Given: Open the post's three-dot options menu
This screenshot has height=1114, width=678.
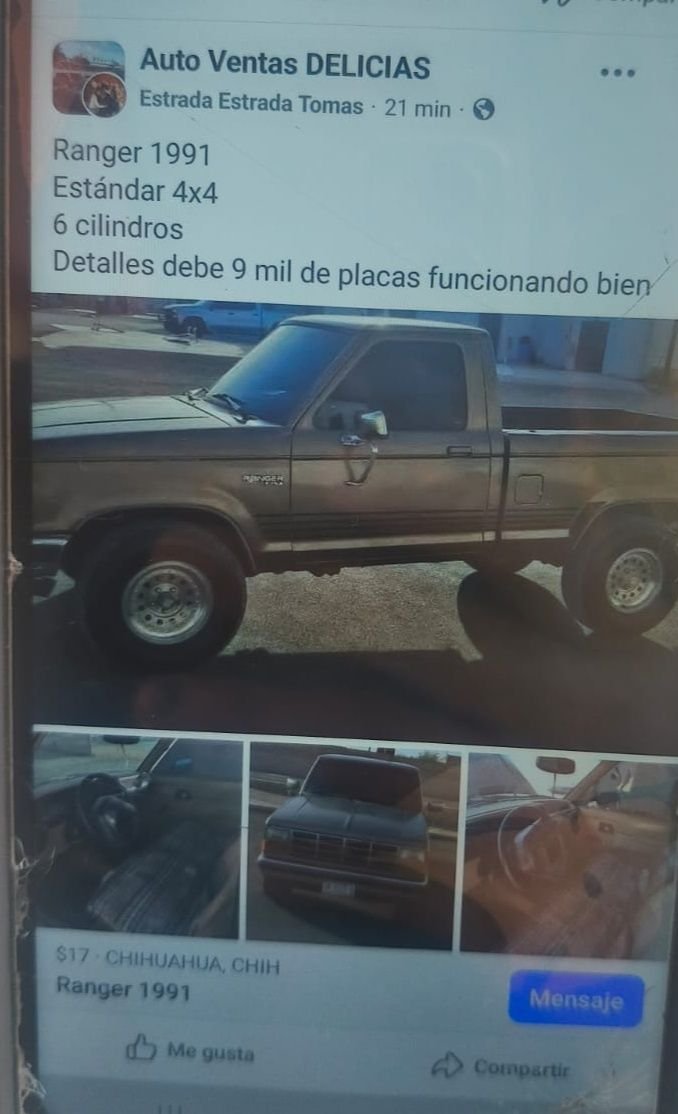Looking at the screenshot, I should pos(617,72).
